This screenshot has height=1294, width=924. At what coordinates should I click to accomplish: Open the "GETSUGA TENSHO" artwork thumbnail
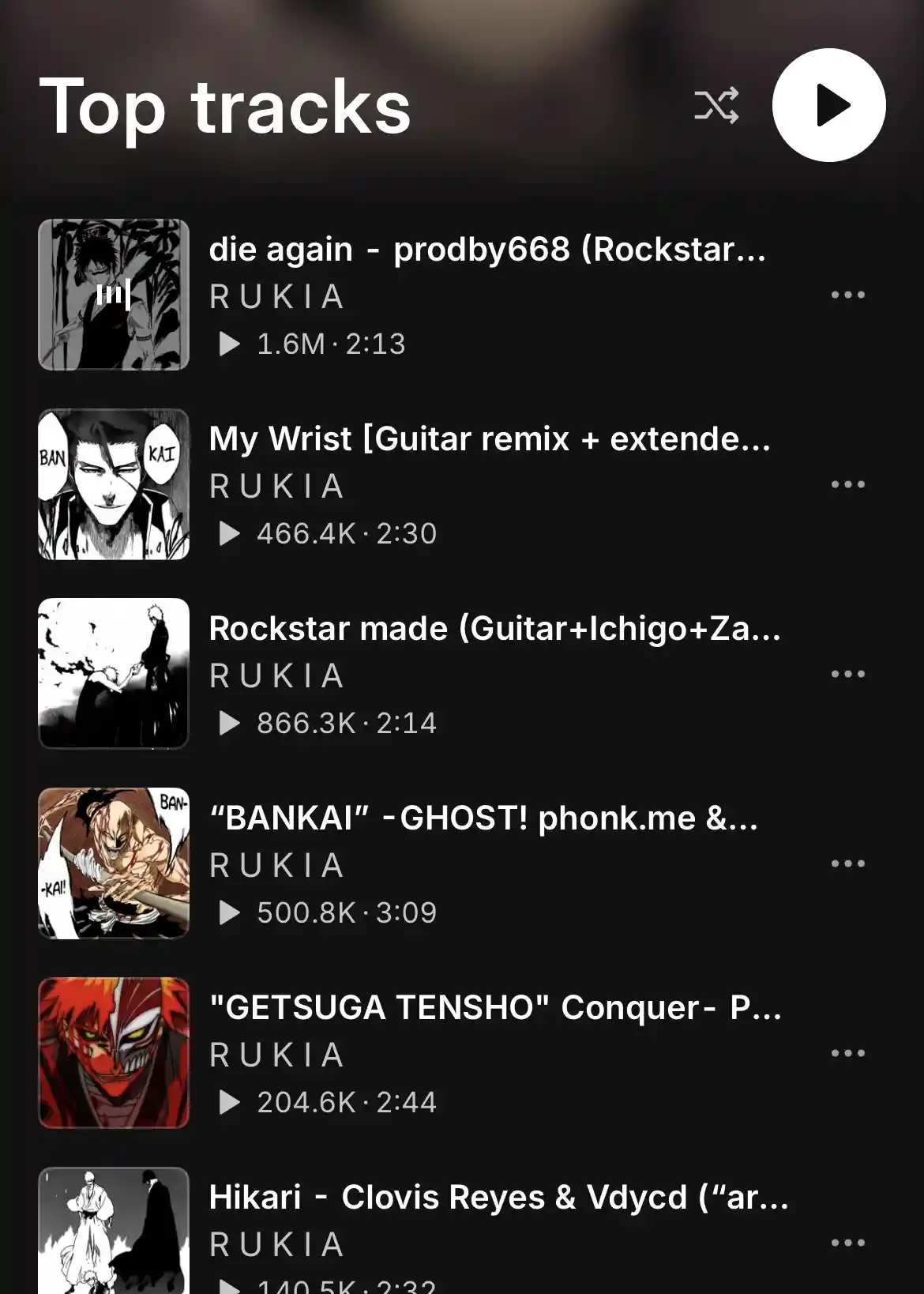[x=114, y=1052]
